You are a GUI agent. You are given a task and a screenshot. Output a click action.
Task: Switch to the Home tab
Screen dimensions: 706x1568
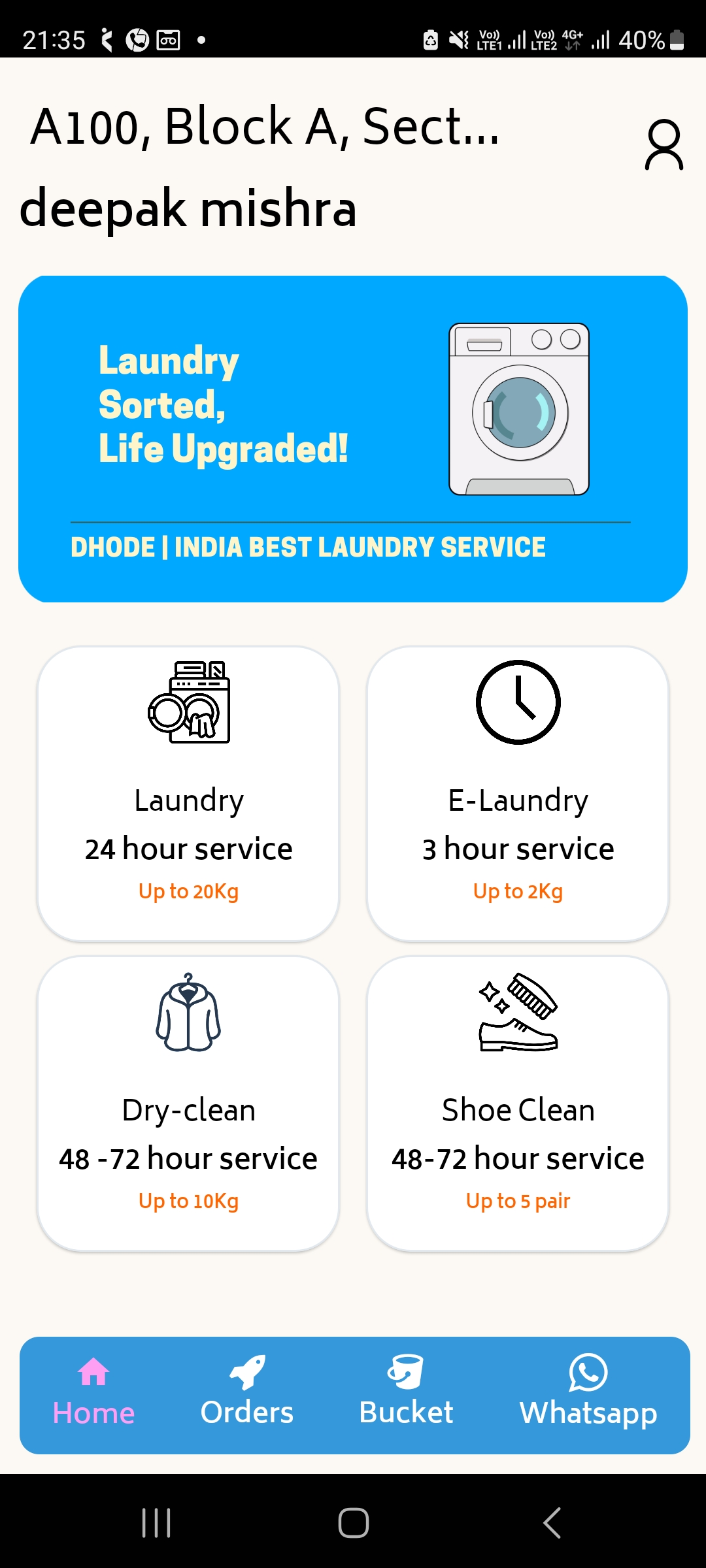click(x=93, y=1394)
